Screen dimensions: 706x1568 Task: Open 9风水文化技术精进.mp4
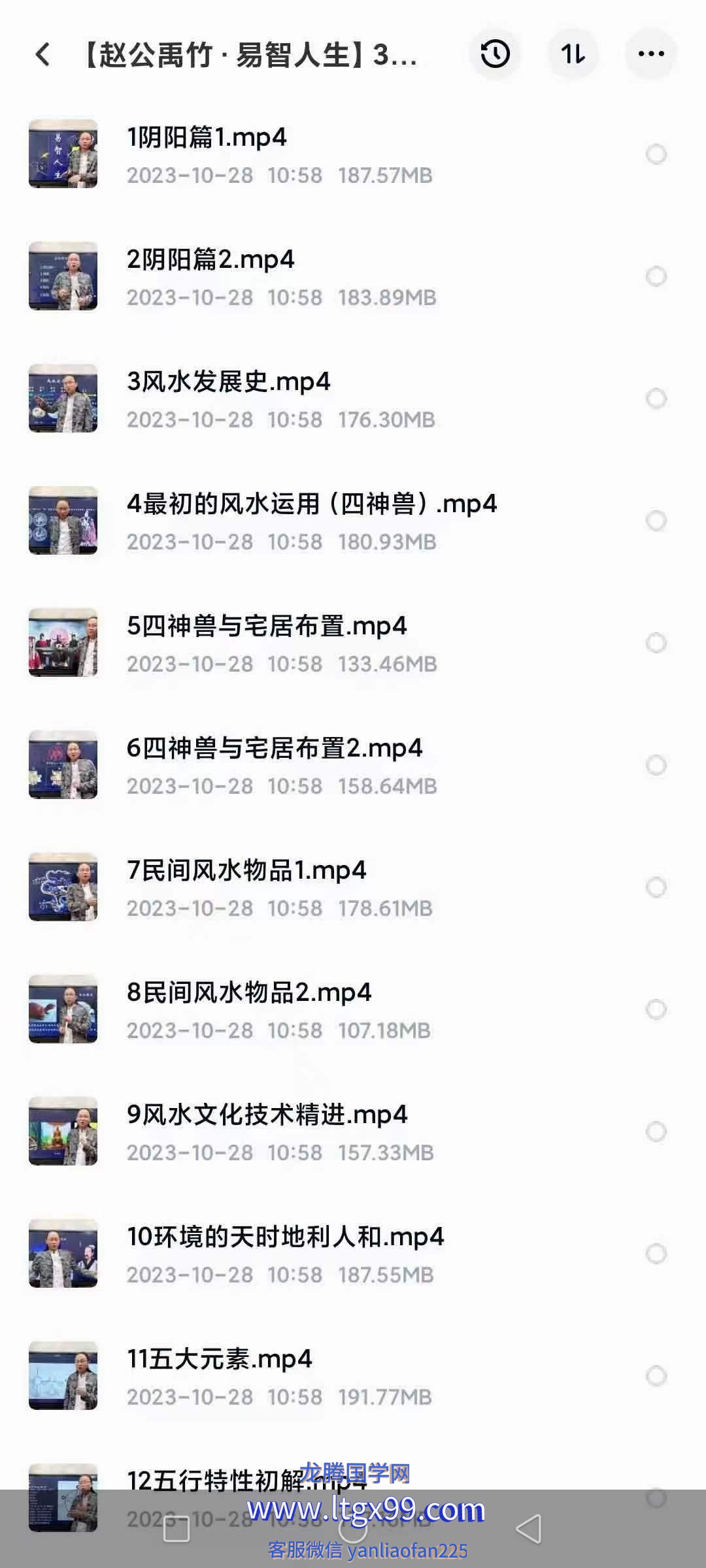point(267,1115)
